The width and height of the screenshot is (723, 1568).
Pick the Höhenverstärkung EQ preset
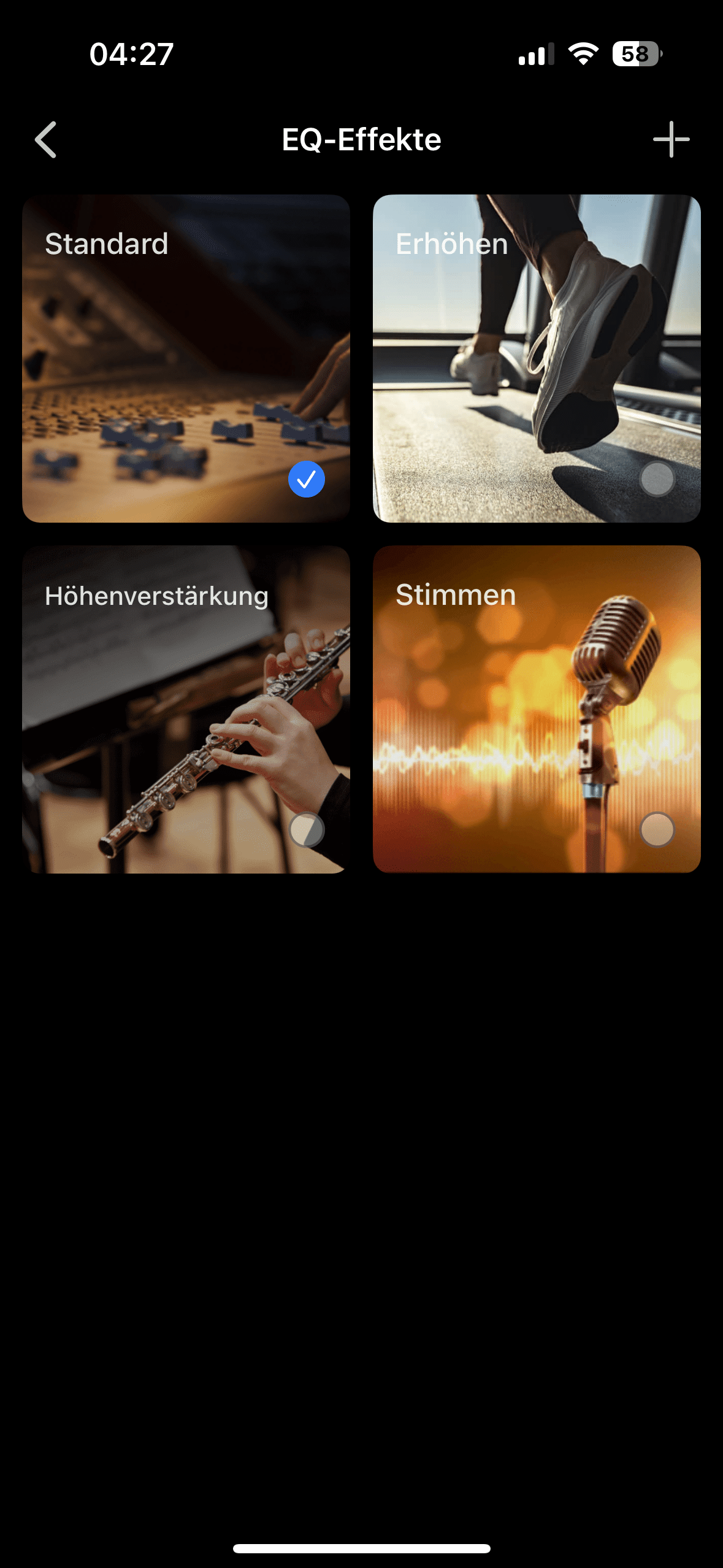point(186,709)
